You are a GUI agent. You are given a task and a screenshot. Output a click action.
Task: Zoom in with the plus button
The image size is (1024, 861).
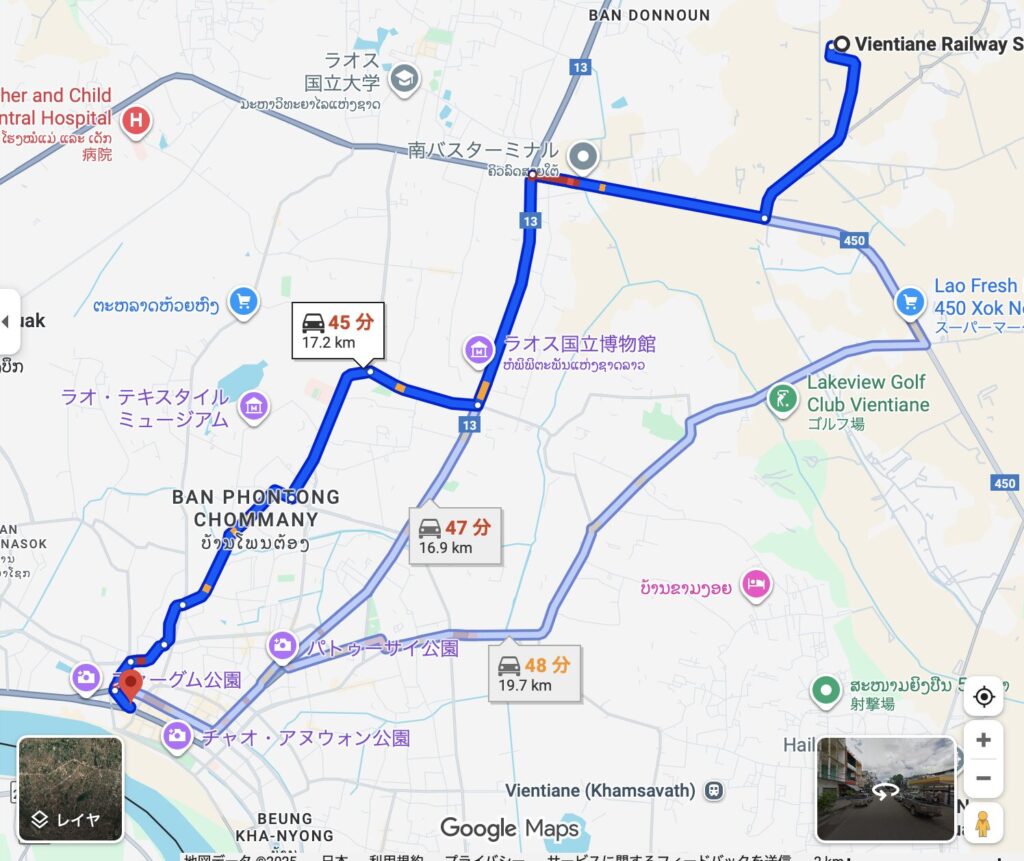click(983, 740)
